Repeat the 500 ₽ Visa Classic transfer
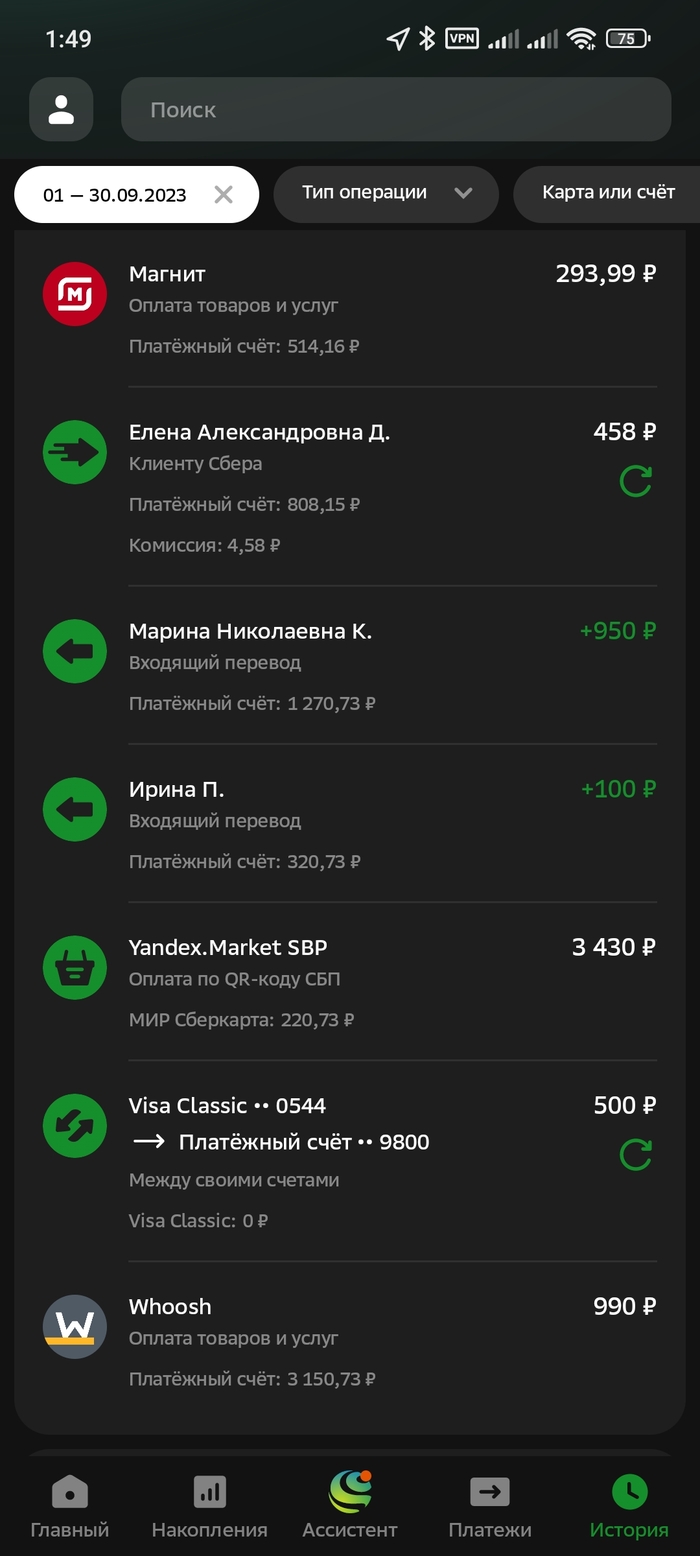The image size is (700, 1556). click(x=635, y=1155)
